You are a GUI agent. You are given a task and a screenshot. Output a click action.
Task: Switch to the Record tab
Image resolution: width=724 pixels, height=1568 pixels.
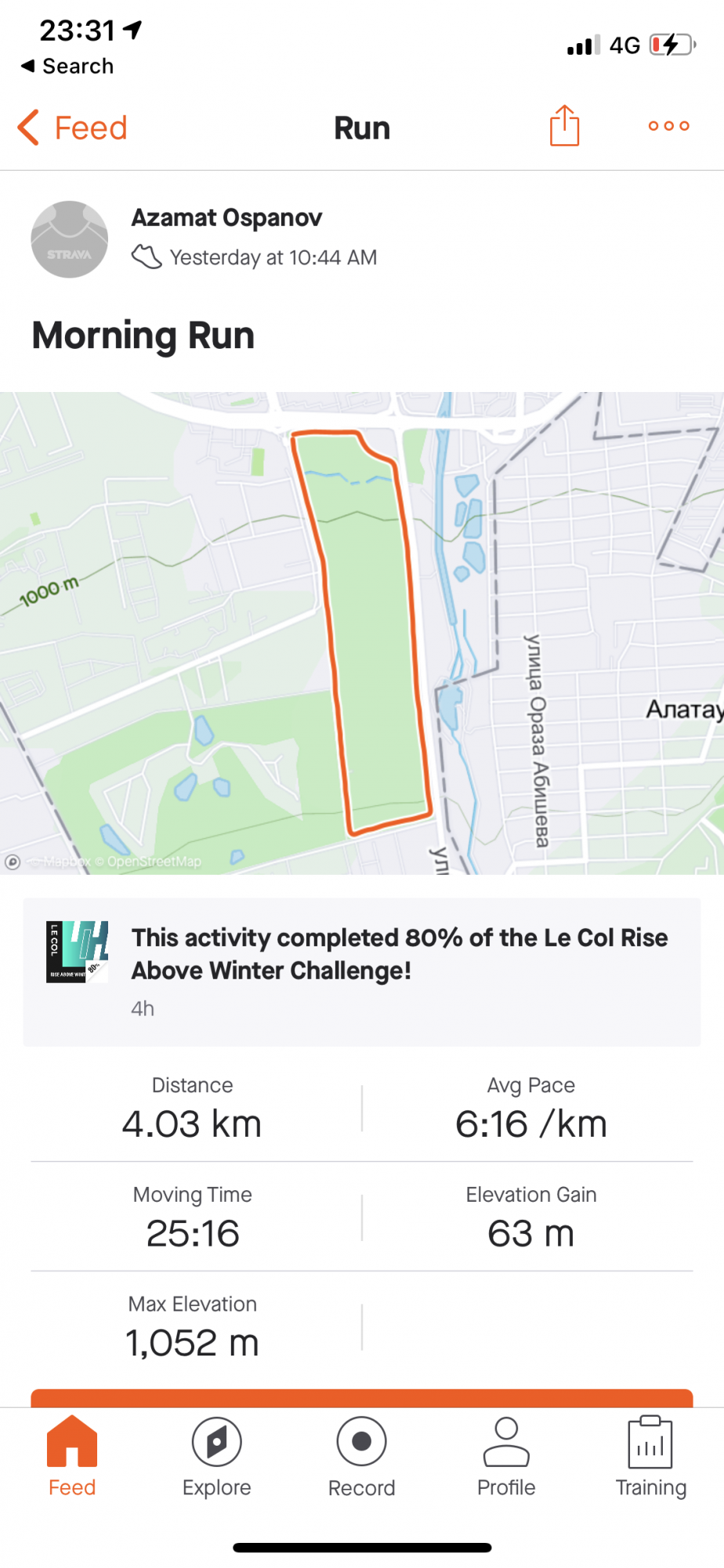(x=361, y=1457)
